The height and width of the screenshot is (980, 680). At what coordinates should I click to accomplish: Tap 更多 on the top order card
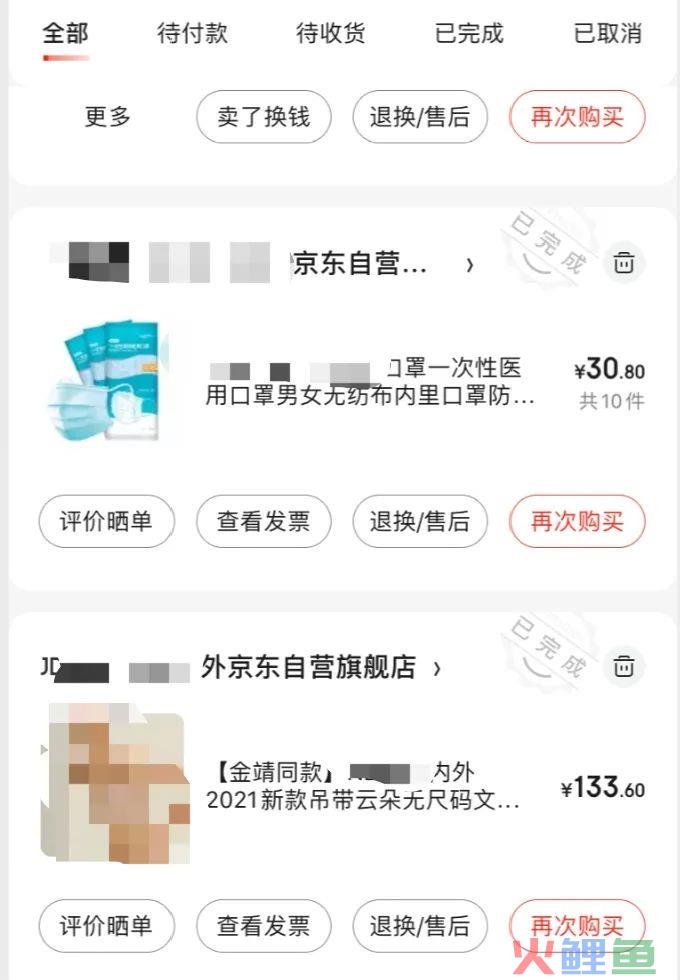[108, 117]
